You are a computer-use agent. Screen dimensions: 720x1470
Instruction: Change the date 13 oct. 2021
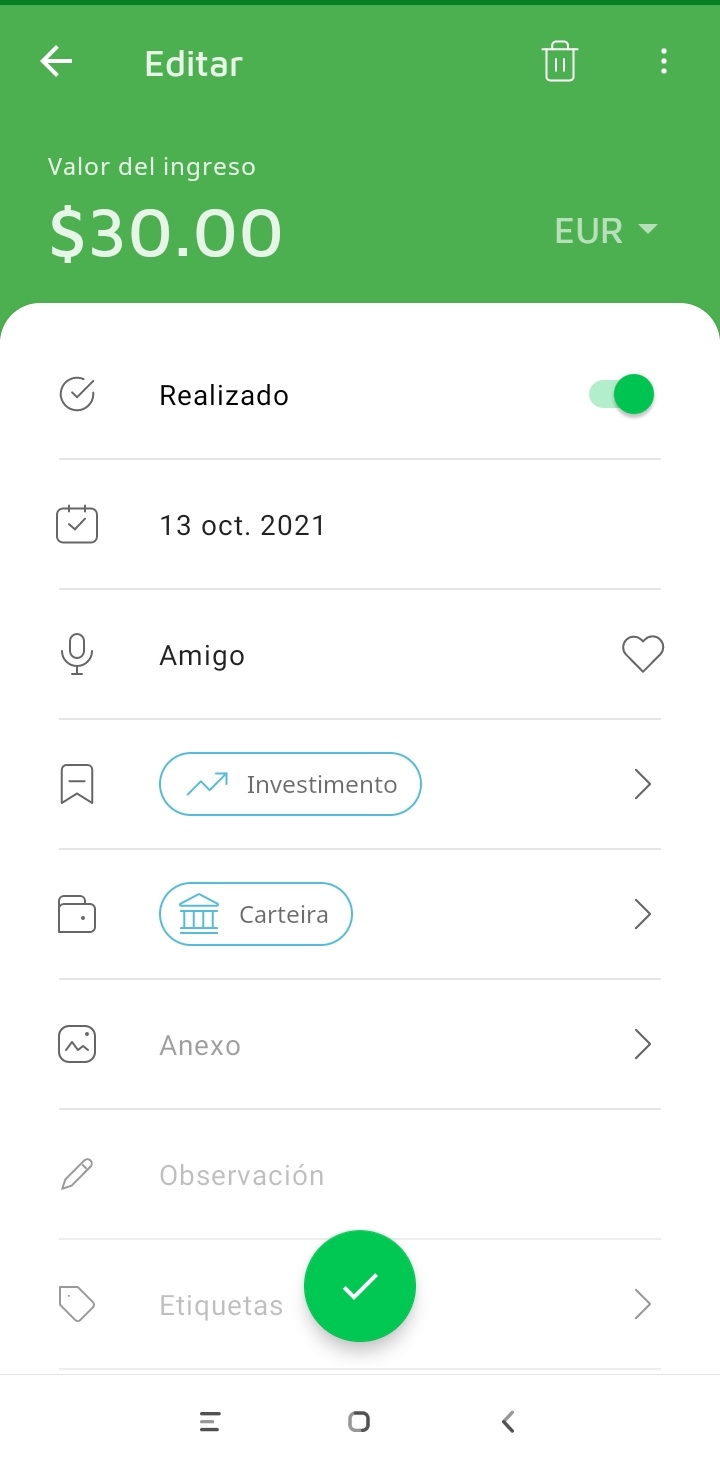point(243,525)
